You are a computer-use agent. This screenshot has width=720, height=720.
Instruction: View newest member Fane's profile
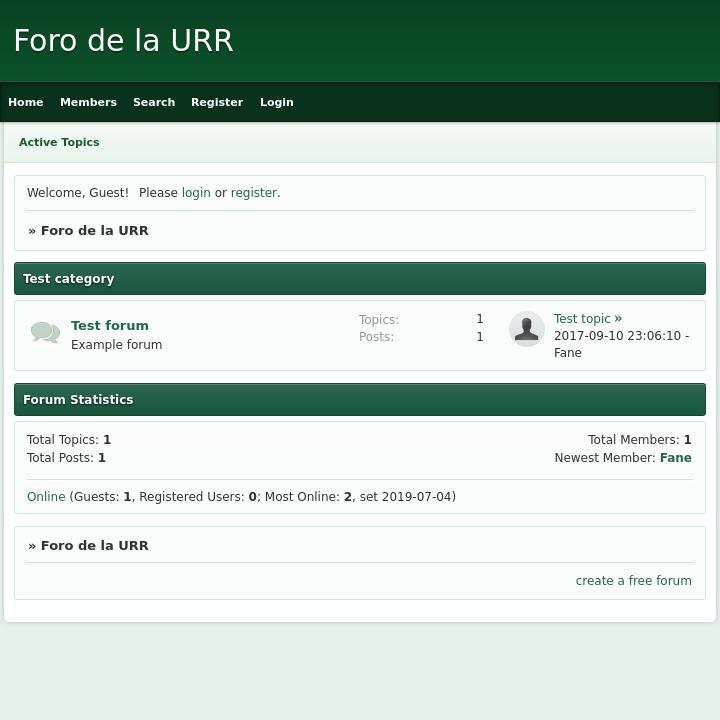coord(675,458)
